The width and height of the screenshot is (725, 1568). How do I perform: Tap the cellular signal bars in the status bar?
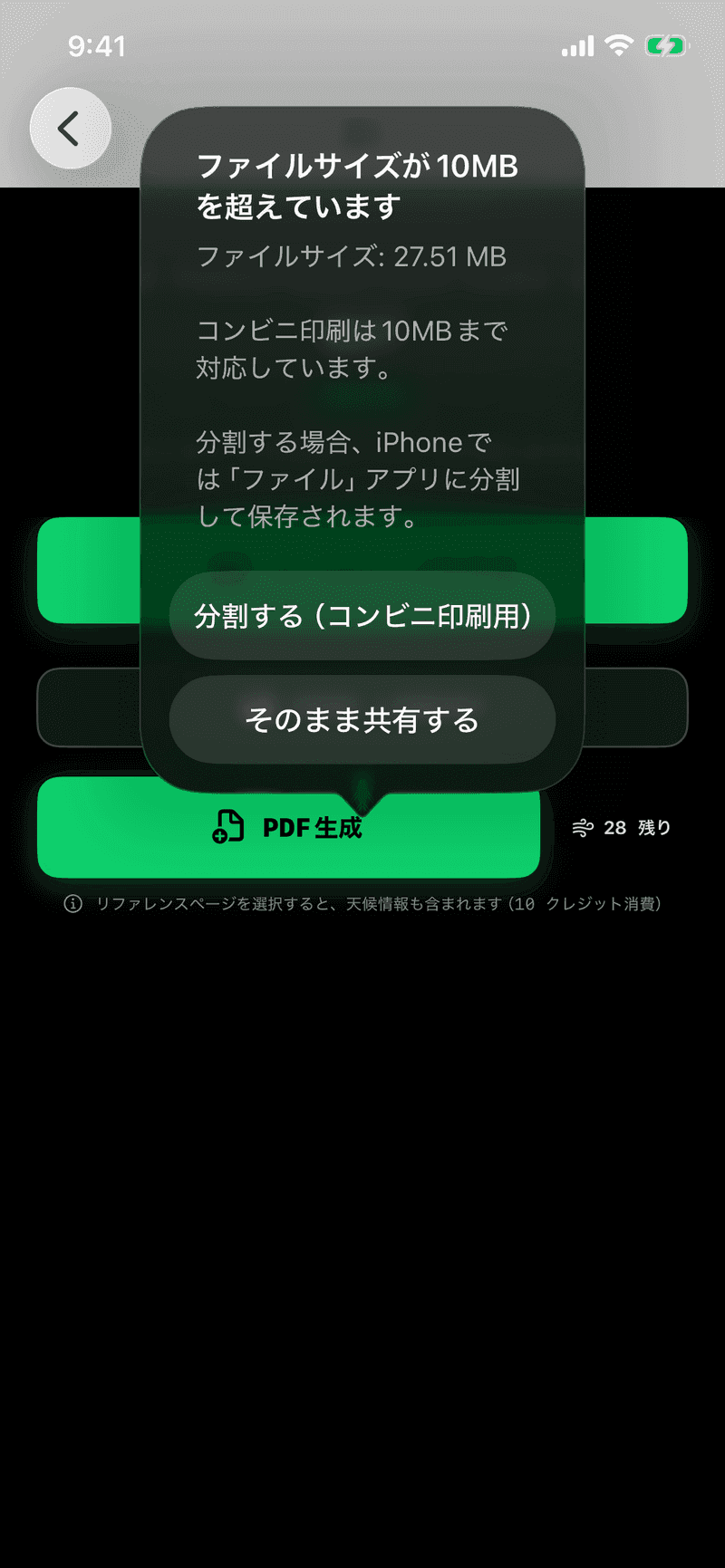click(577, 43)
